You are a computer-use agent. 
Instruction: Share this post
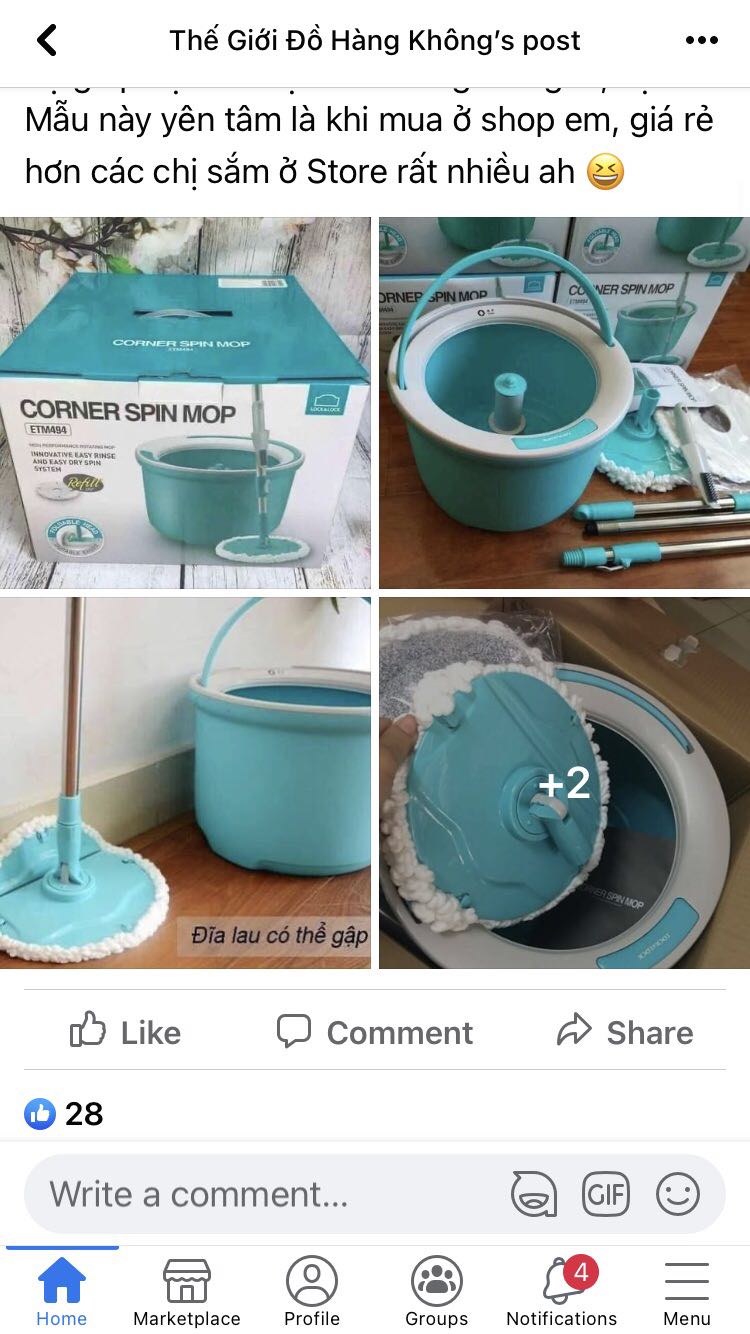coord(625,1032)
